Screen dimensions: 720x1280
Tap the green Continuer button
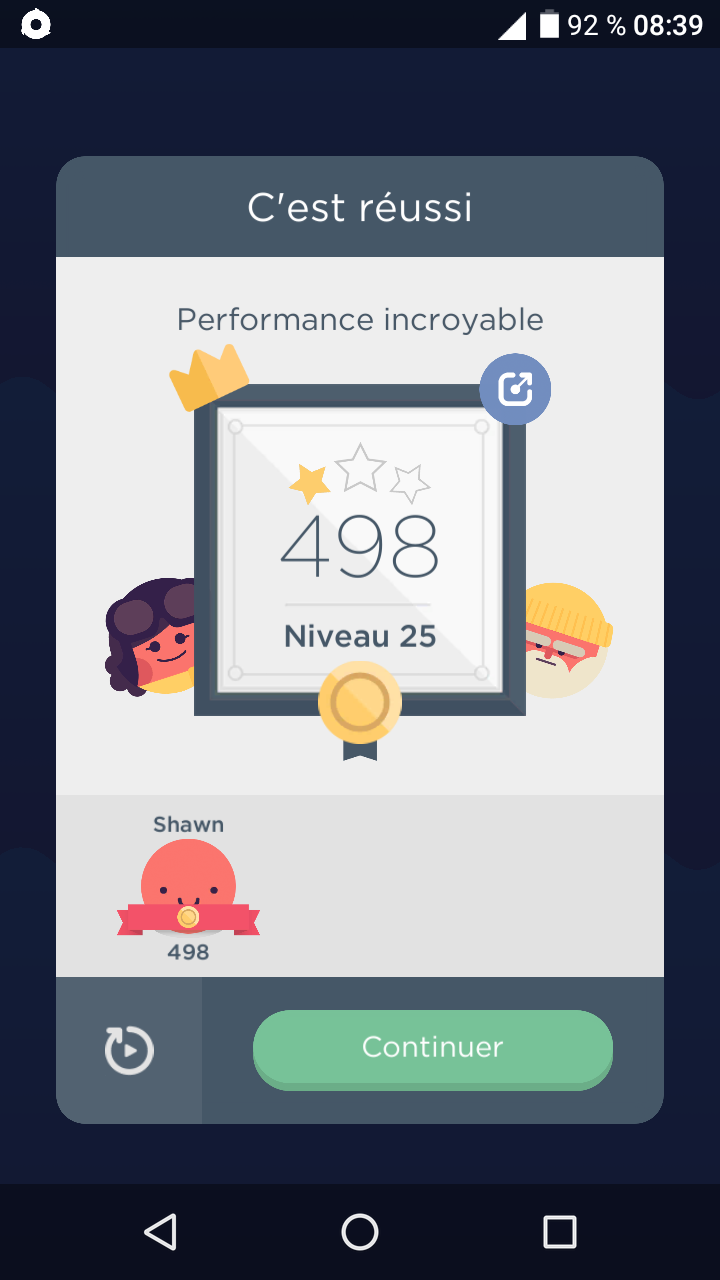pos(432,1048)
